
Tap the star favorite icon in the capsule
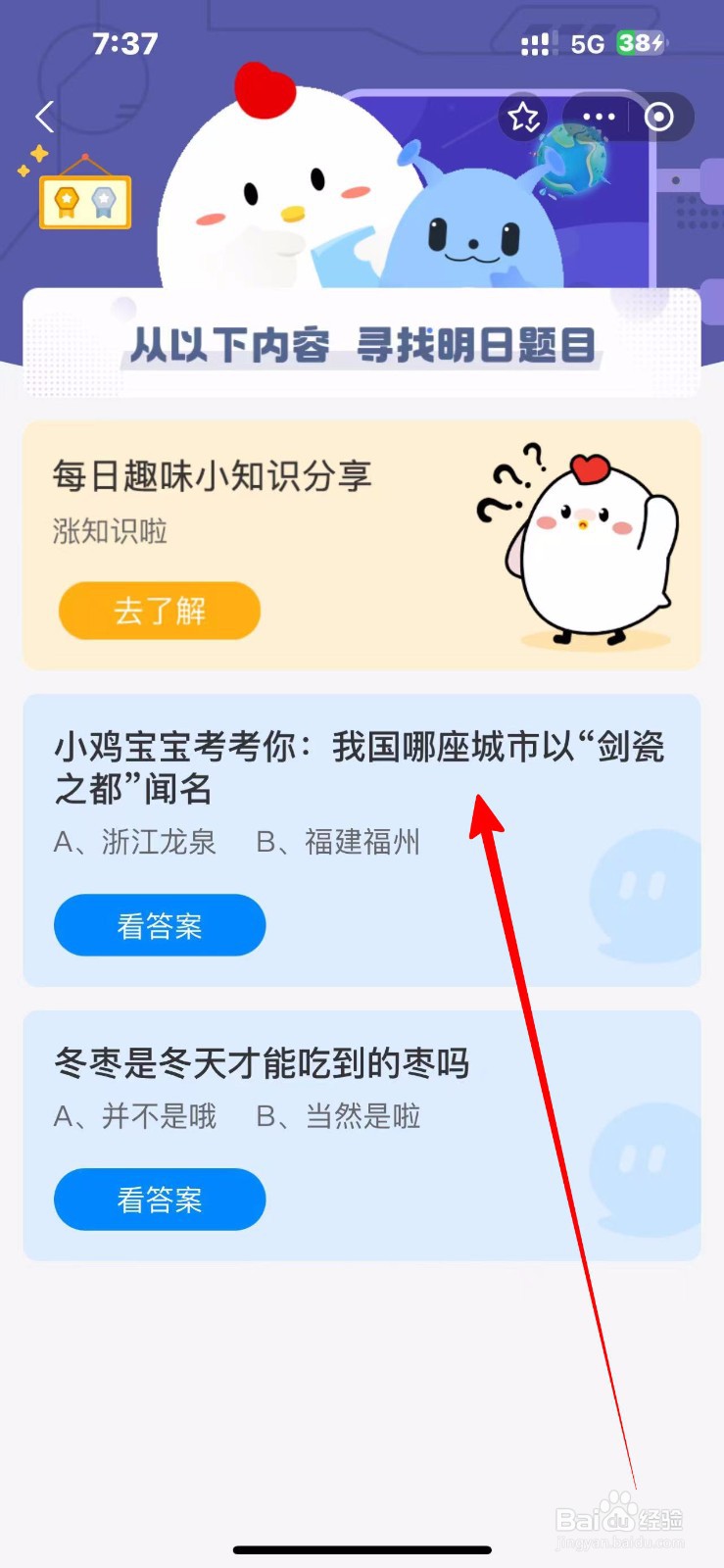point(523,117)
